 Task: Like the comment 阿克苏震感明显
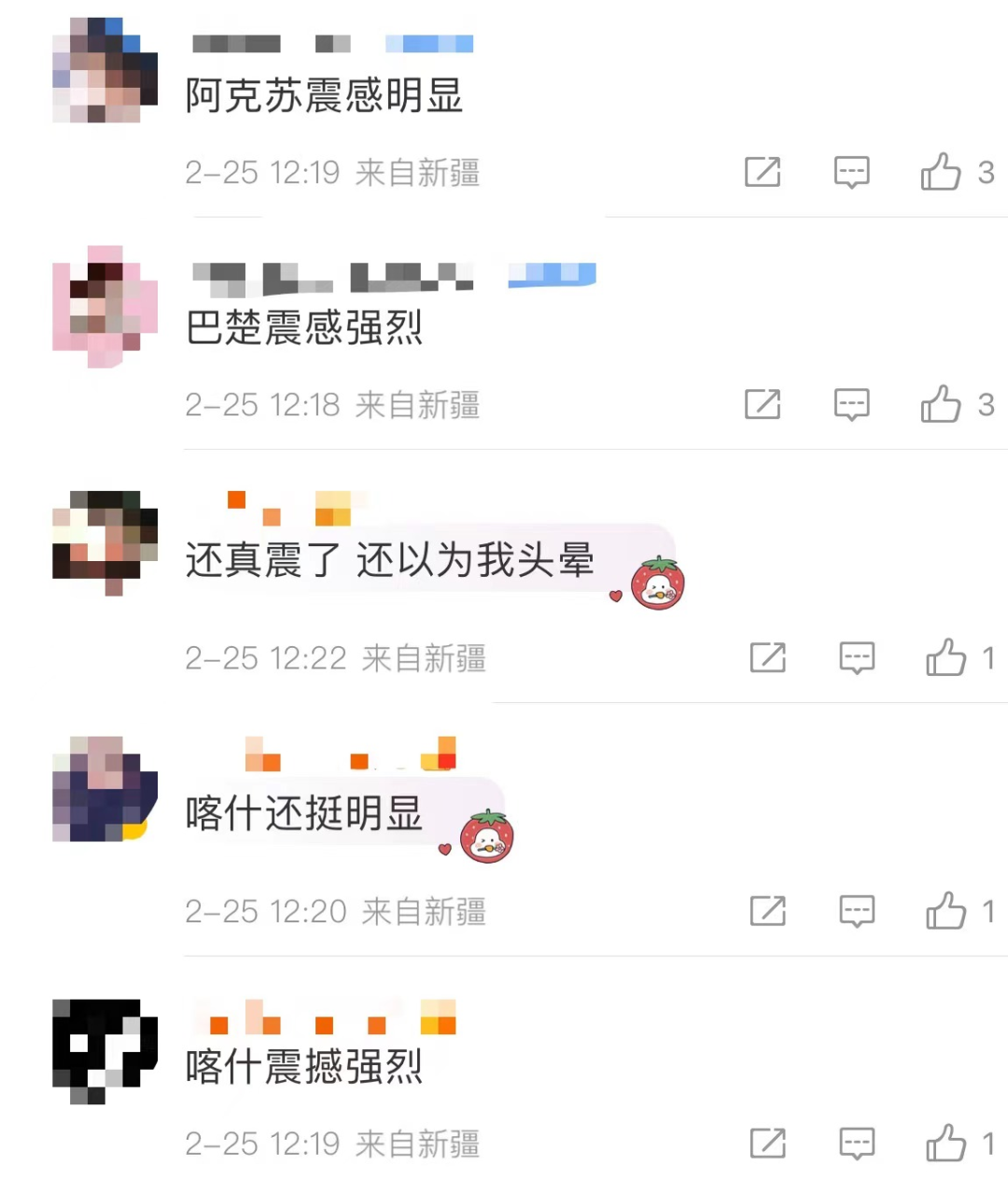(x=941, y=172)
